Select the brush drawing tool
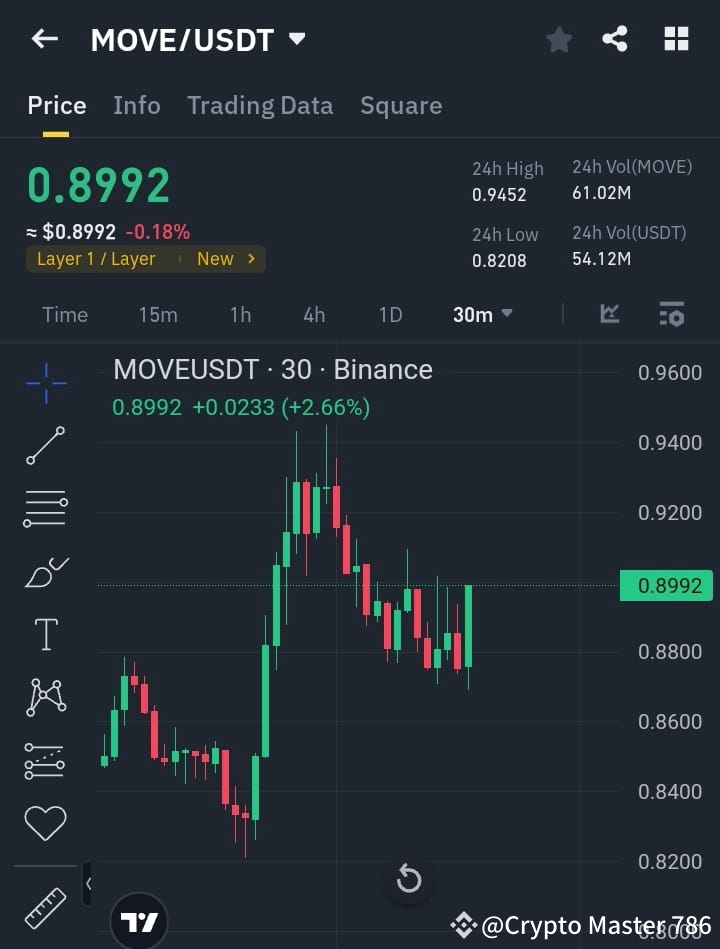 (x=44, y=570)
